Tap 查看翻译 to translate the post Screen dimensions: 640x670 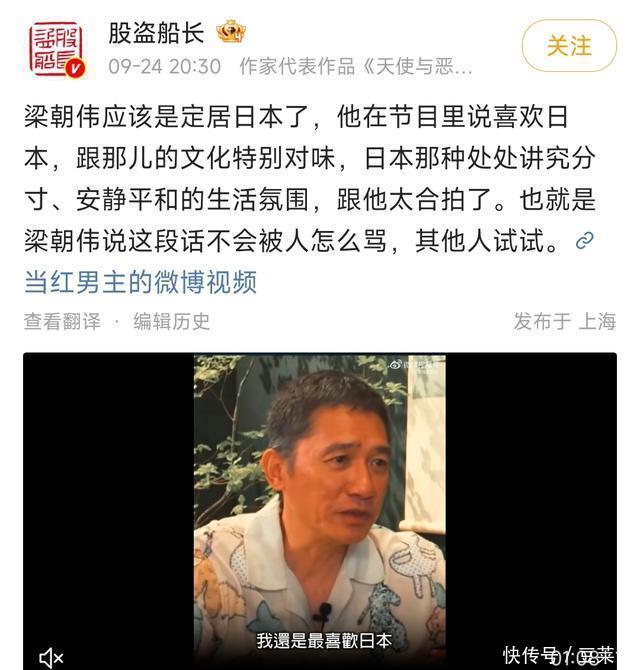[62, 321]
